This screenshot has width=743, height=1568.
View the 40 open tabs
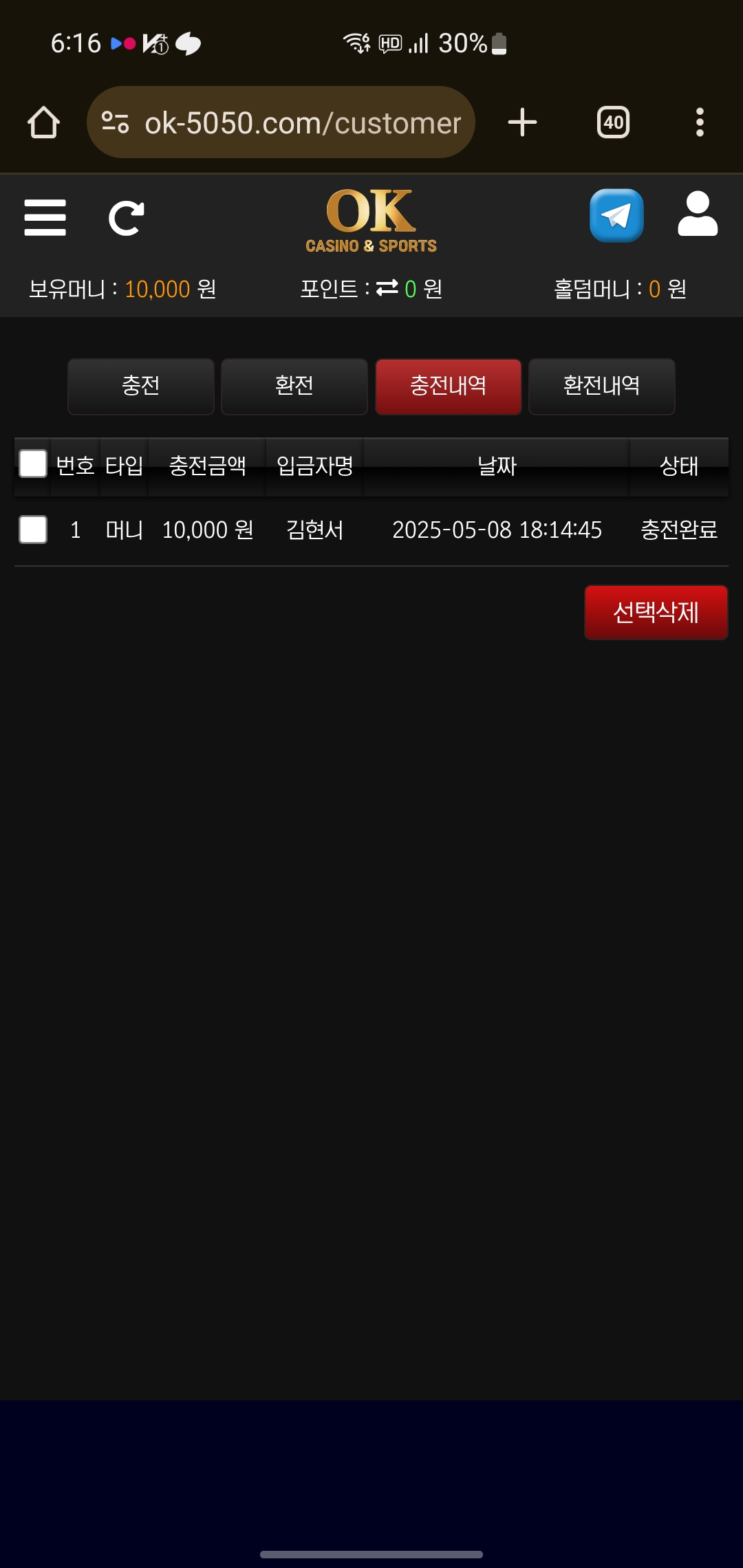click(613, 122)
